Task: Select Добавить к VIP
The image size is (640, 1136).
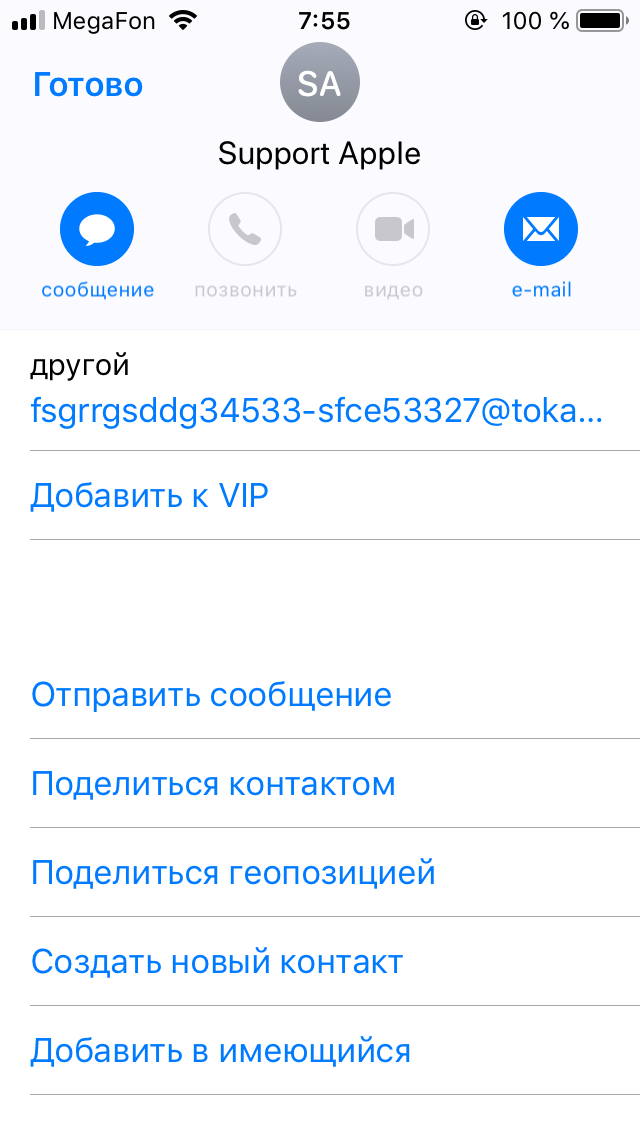Action: point(150,496)
